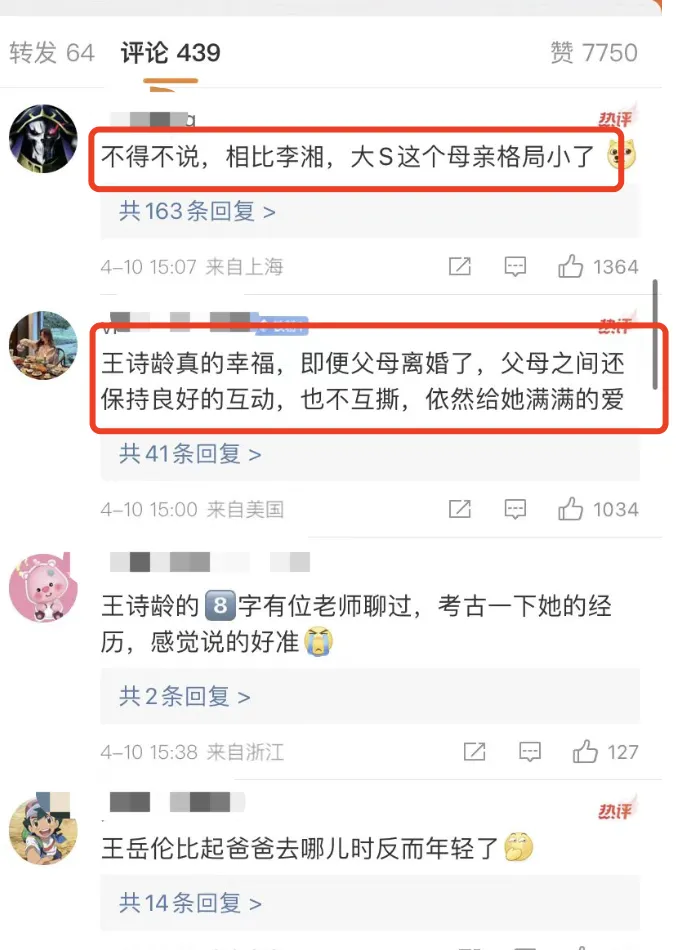This screenshot has width=678, height=950.
Task: Open the skull avatar commenter's profile
Action: click(43, 138)
